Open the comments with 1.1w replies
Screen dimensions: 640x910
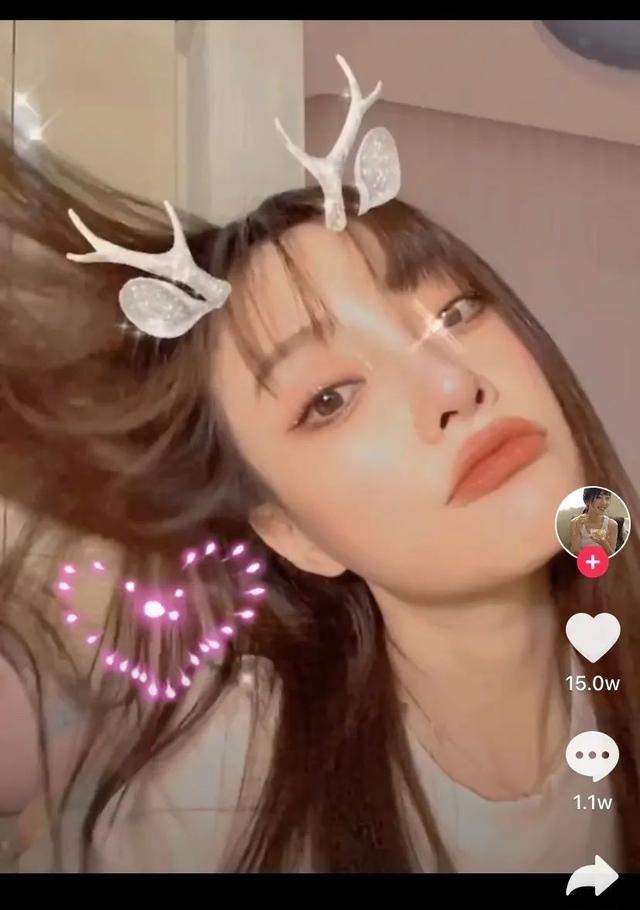592,756
